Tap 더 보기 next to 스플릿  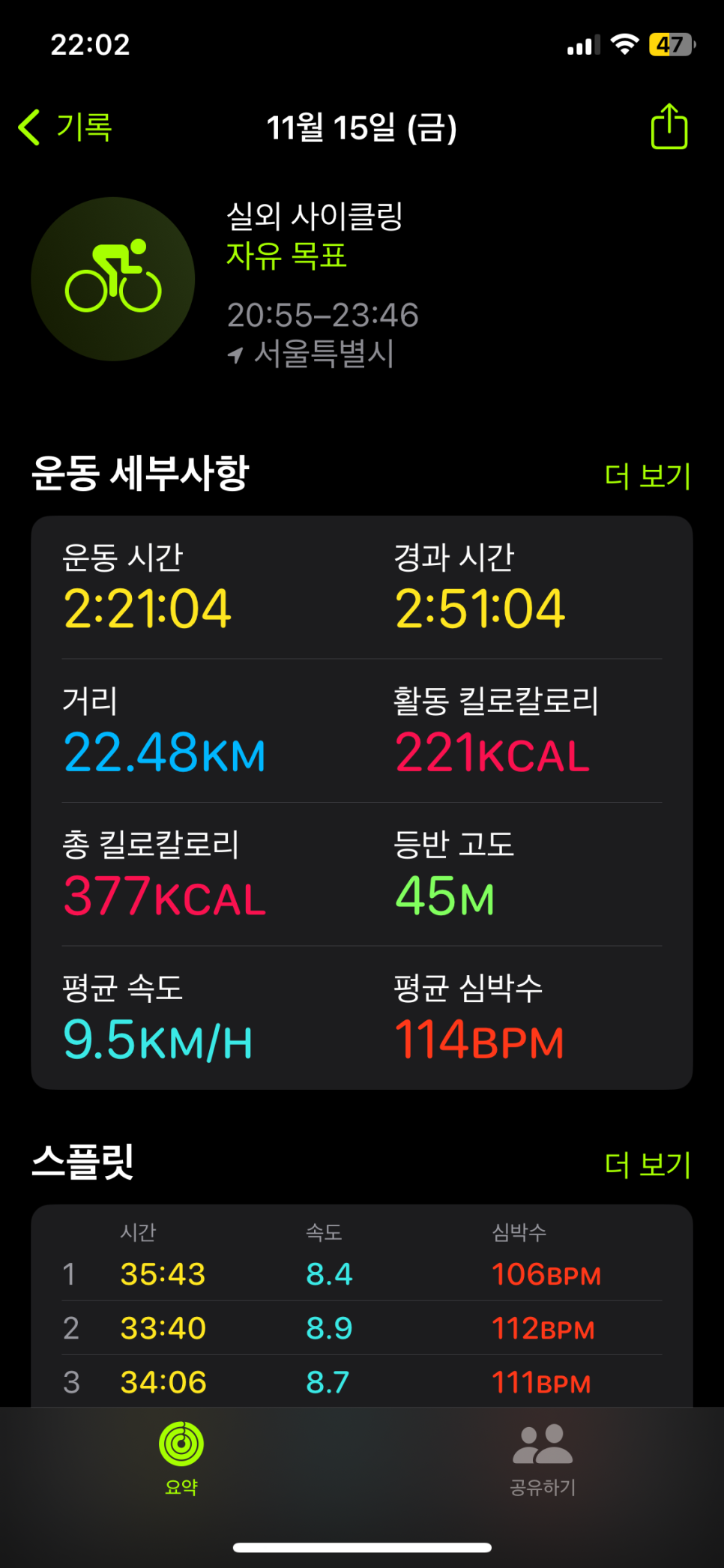[647, 1164]
